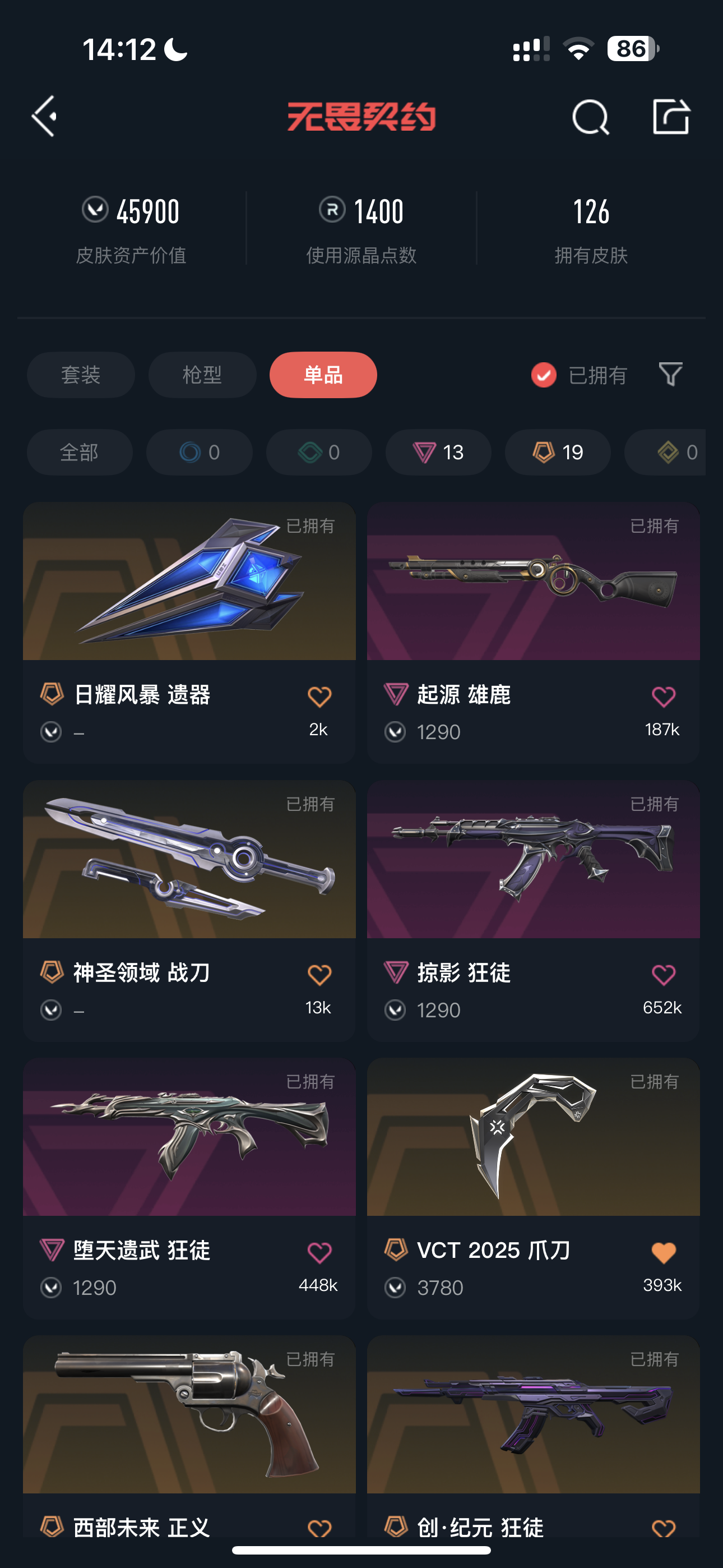Like the 起源 雄鹿 skin

[x=664, y=697]
